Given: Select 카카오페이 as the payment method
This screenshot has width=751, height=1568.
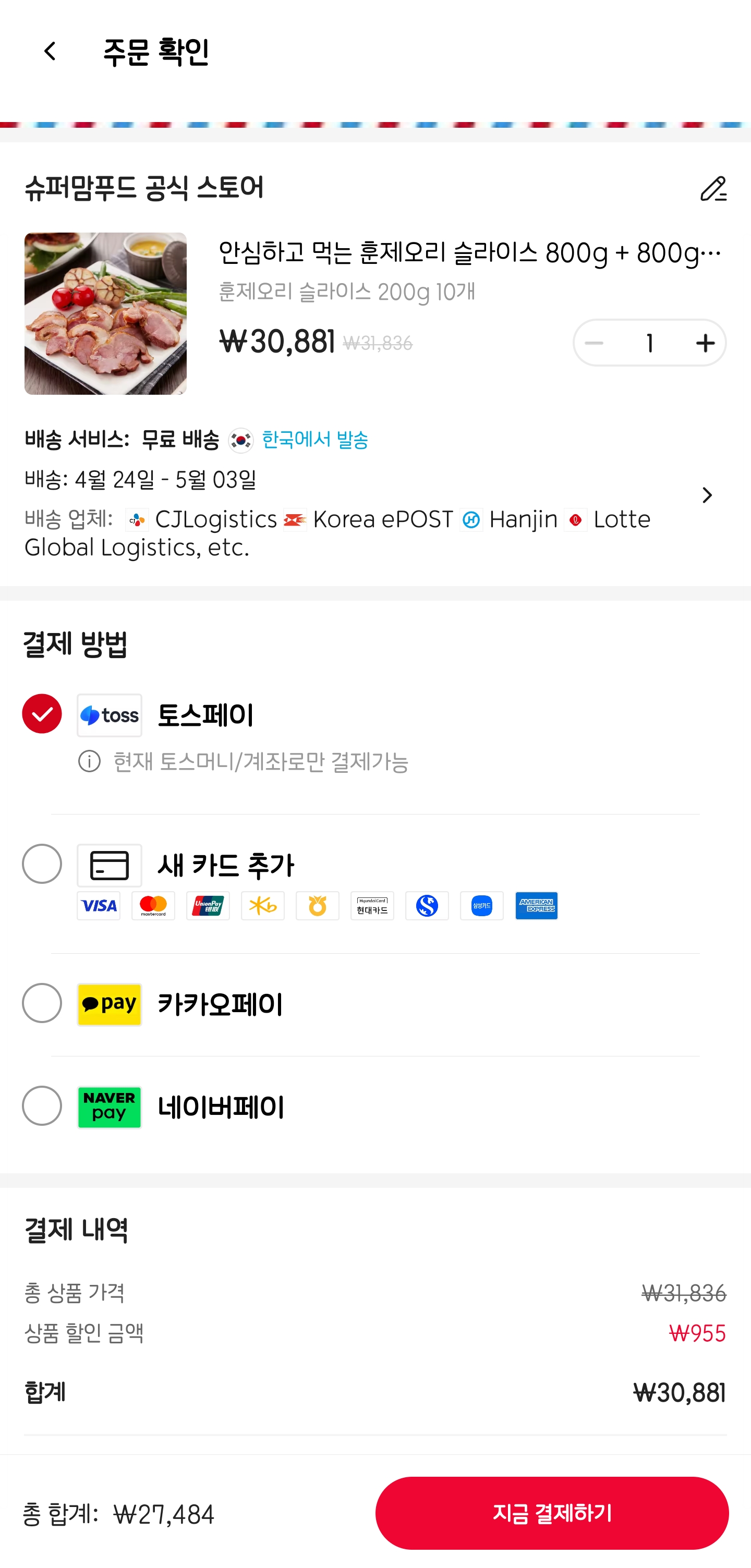Looking at the screenshot, I should pyautogui.click(x=41, y=1003).
